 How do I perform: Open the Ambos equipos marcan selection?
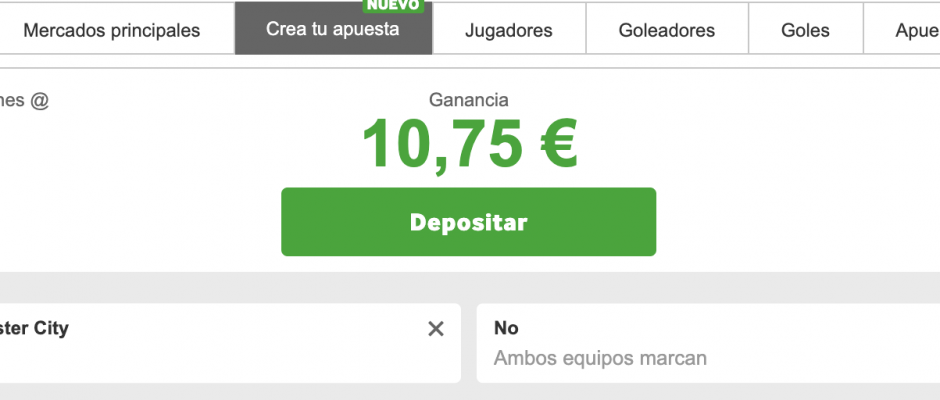[x=708, y=343]
